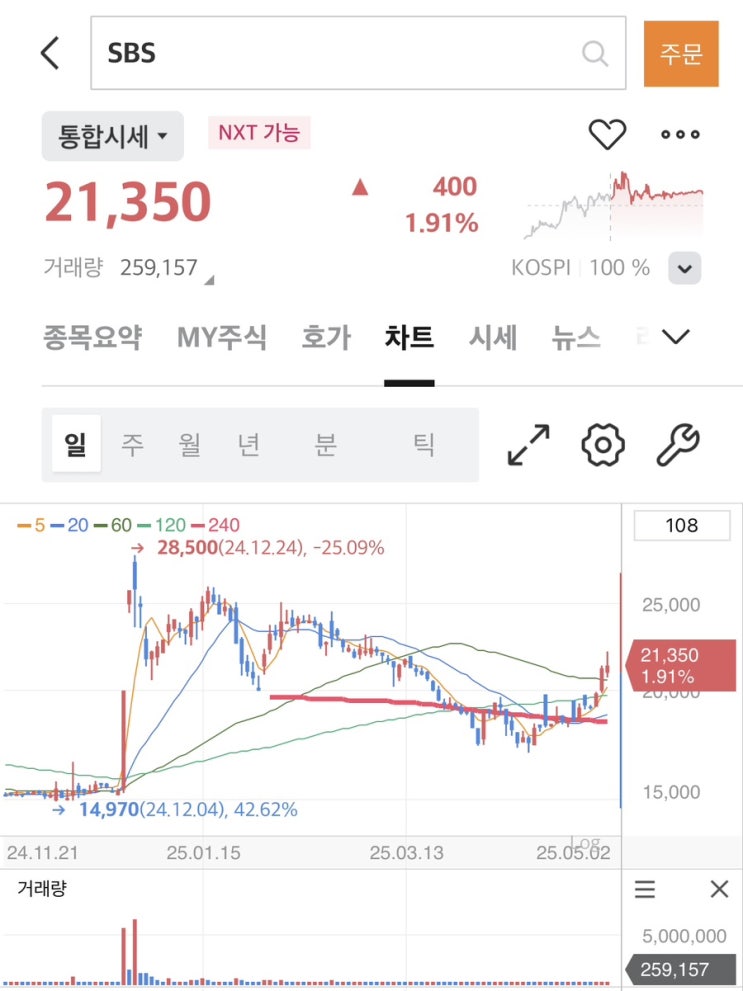
Task: Close the 거래량 volume panel
Action: pos(719,889)
